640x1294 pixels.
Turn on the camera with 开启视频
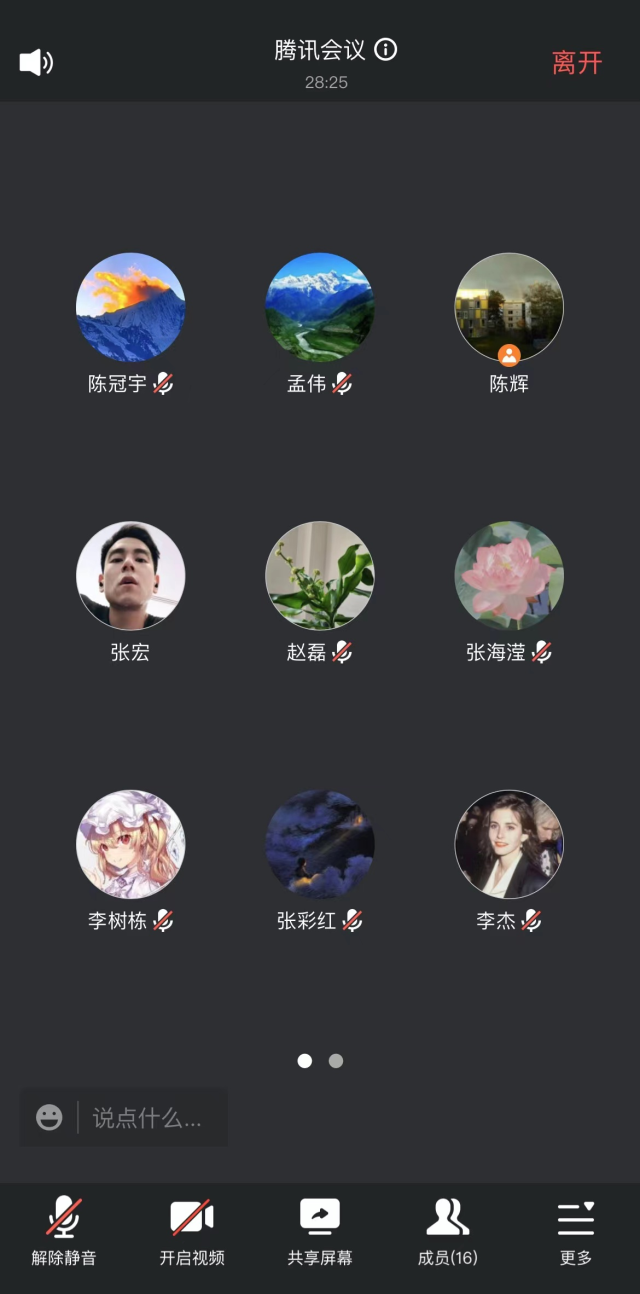tap(192, 1230)
